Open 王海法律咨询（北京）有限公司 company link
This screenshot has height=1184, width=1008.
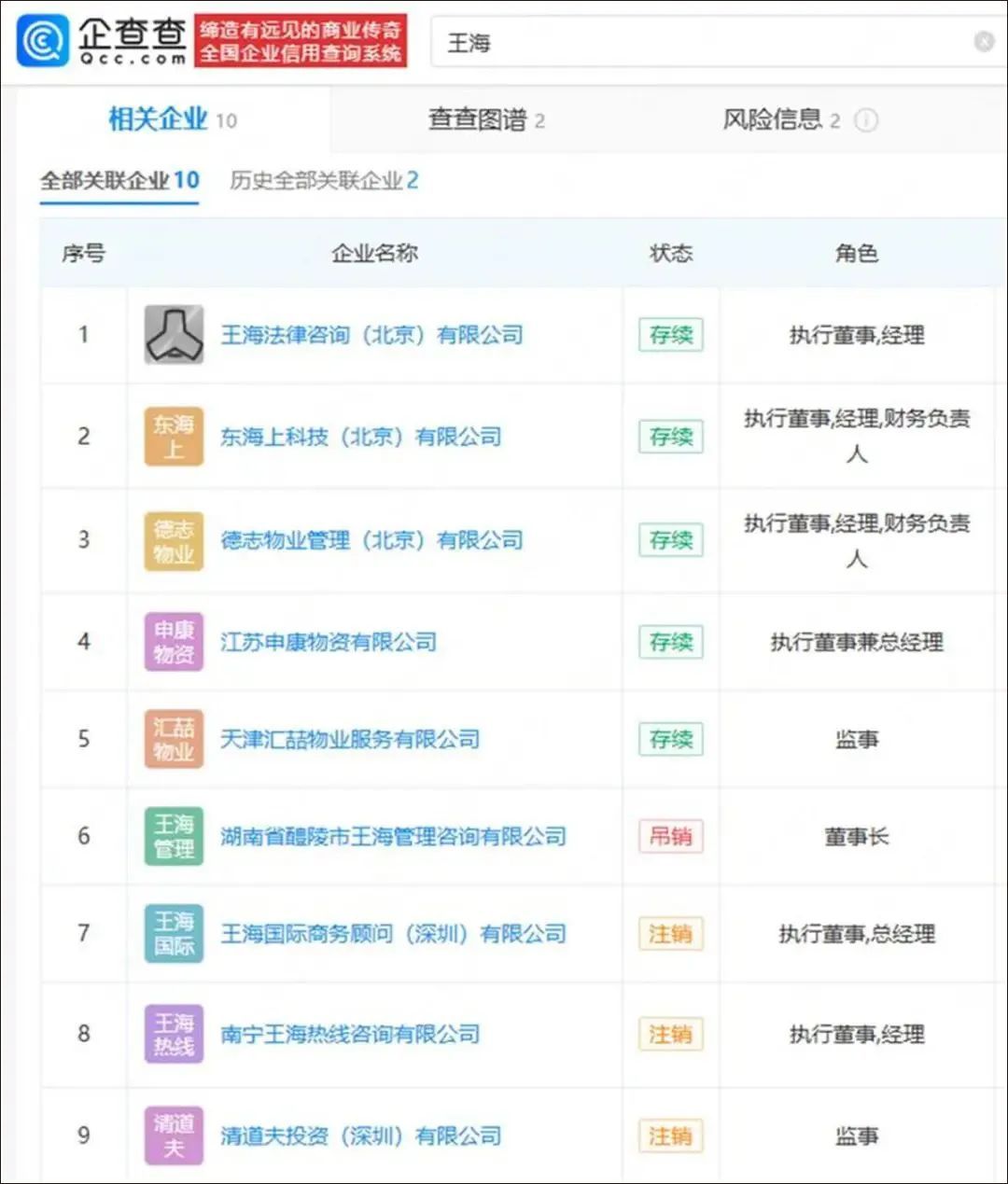coord(371,335)
